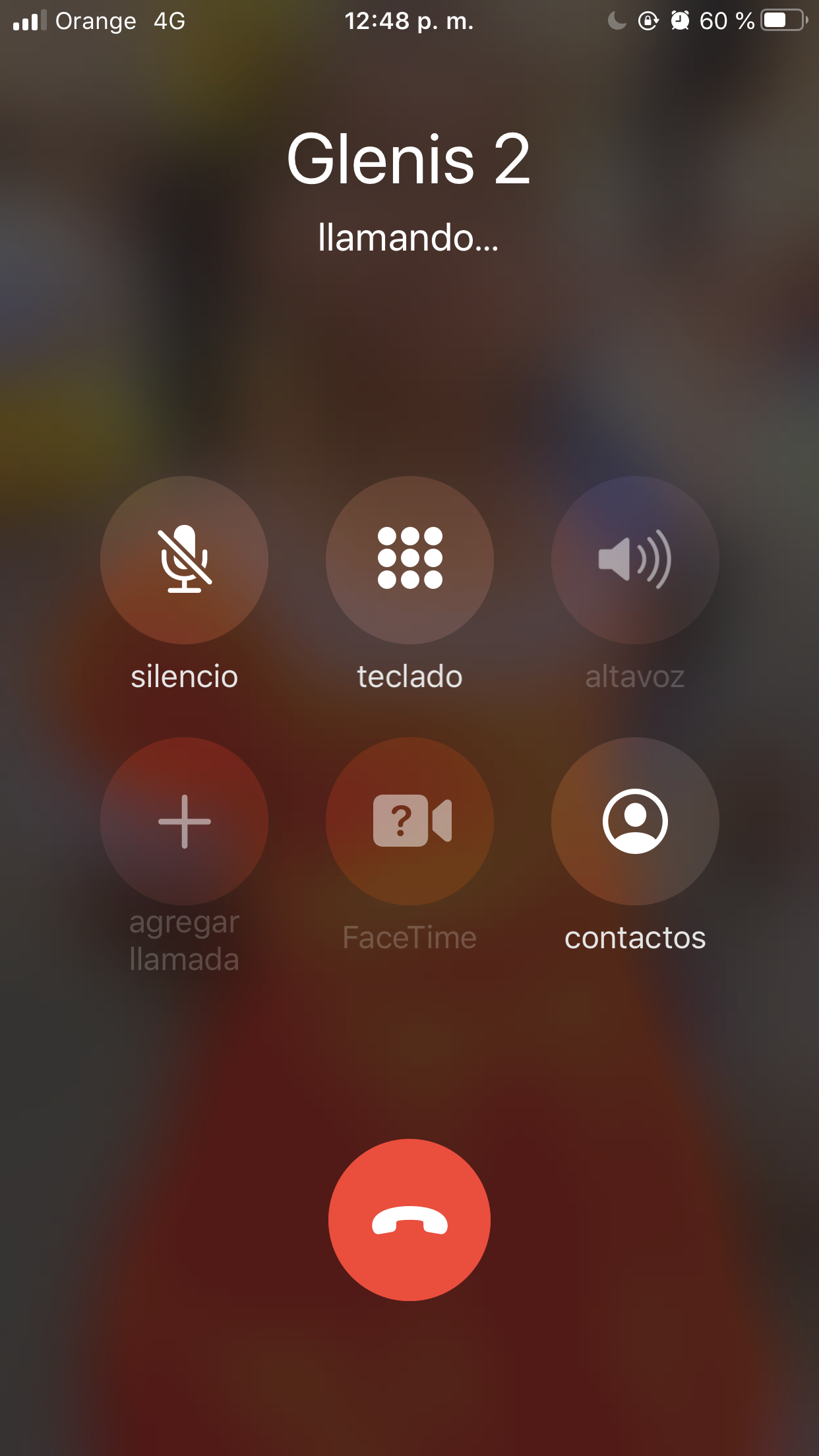Image resolution: width=819 pixels, height=1456 pixels.
Task: Mute the call with silencio button
Action: tap(184, 560)
